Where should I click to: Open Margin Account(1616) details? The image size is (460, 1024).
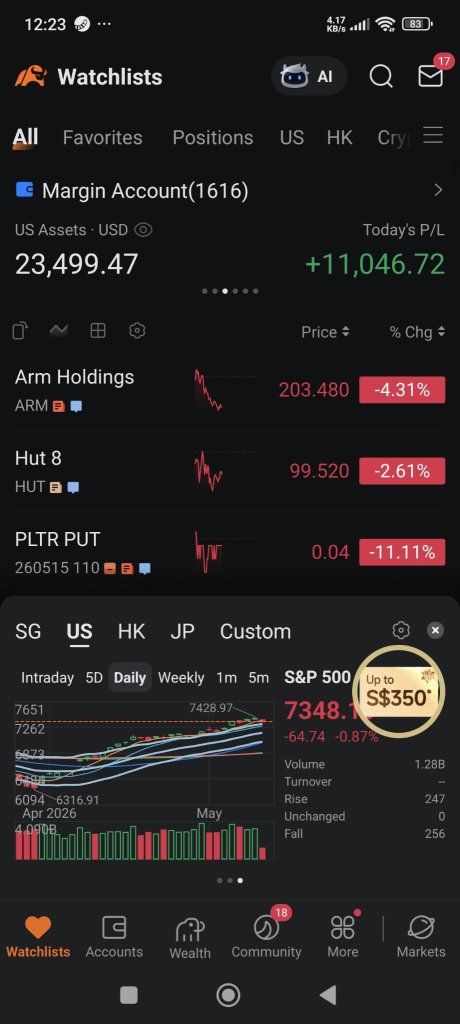(229, 191)
